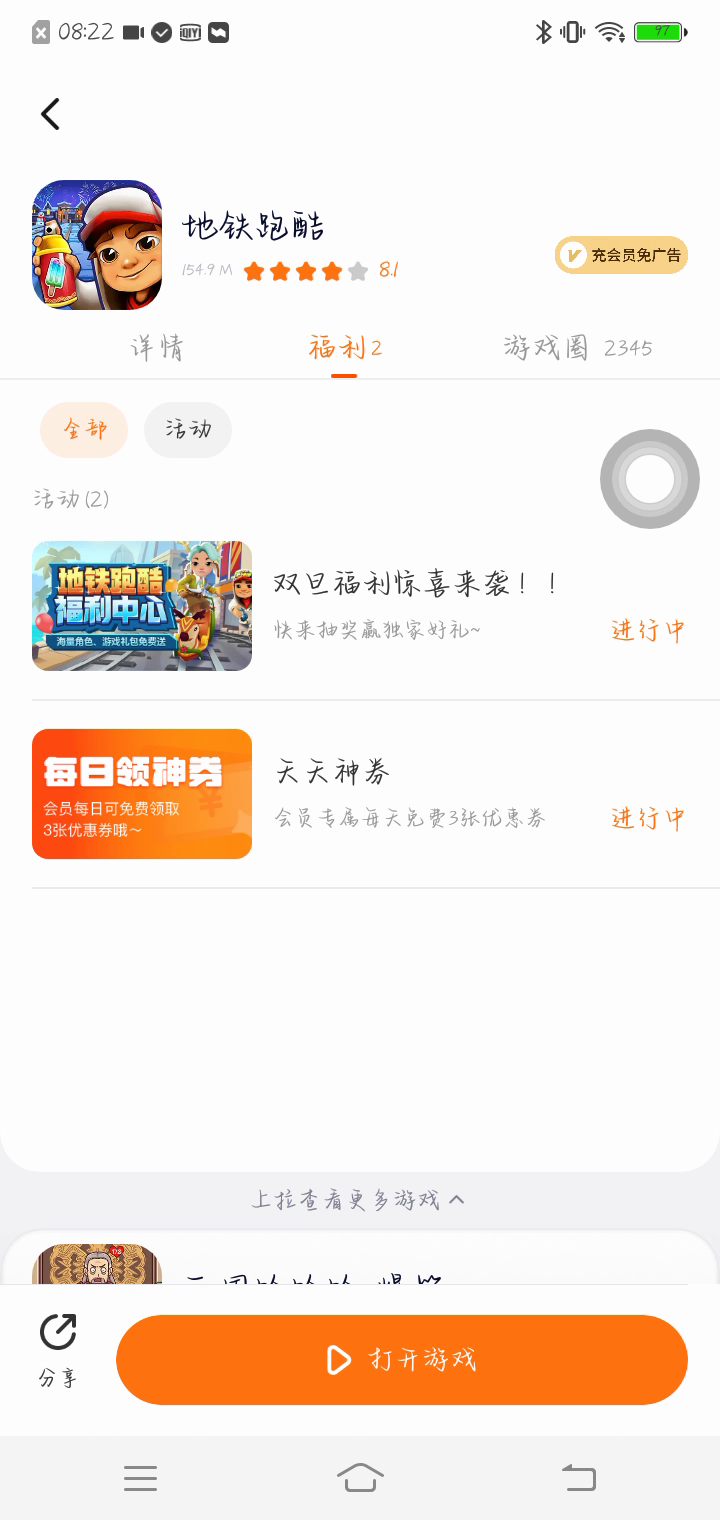The width and height of the screenshot is (720, 1520).
Task: Open the system recent apps menu
Action: pos(140,1477)
